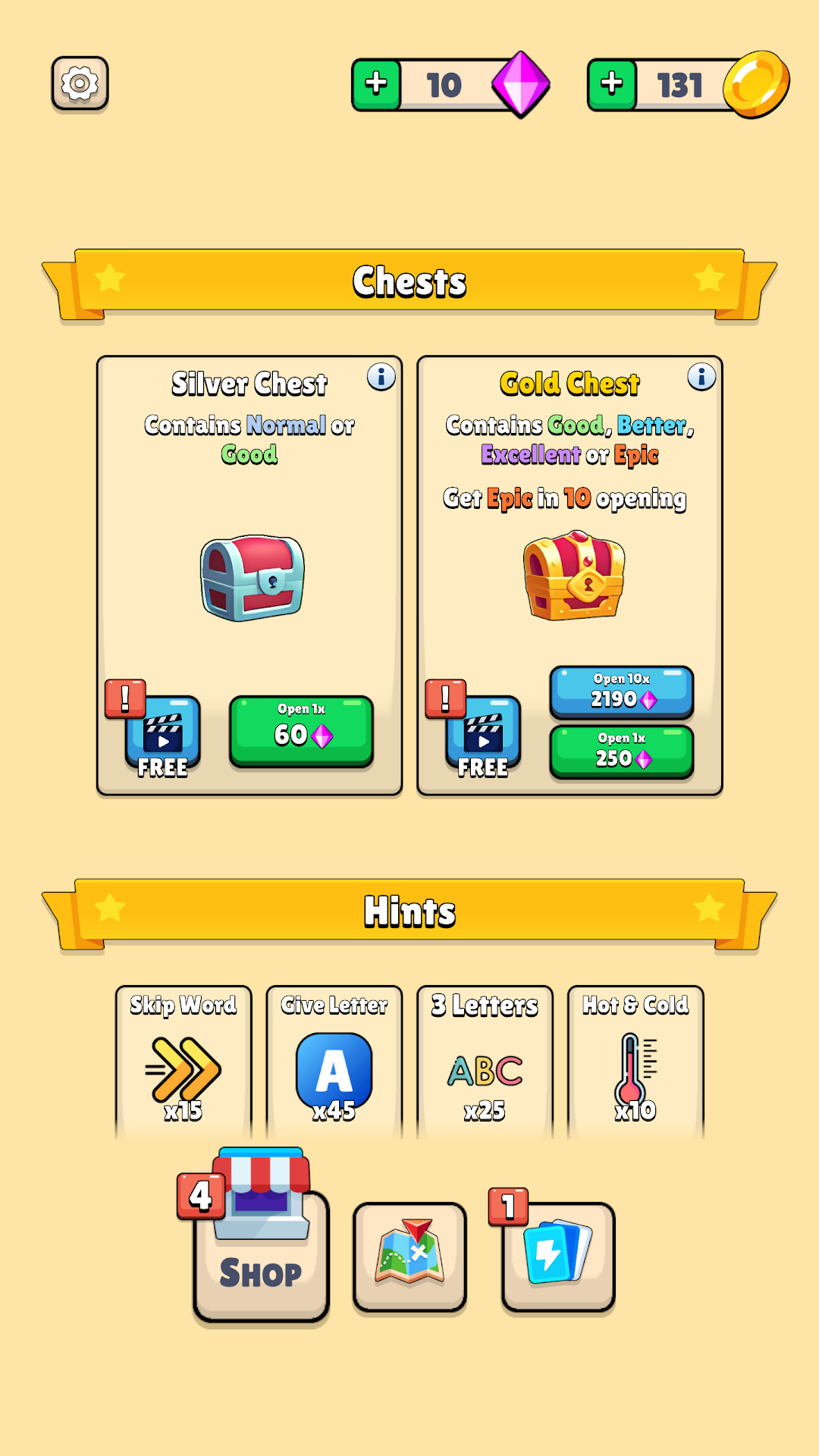Go to the map tab
Viewport: 819px width, 1456px height.
pyautogui.click(x=409, y=1256)
